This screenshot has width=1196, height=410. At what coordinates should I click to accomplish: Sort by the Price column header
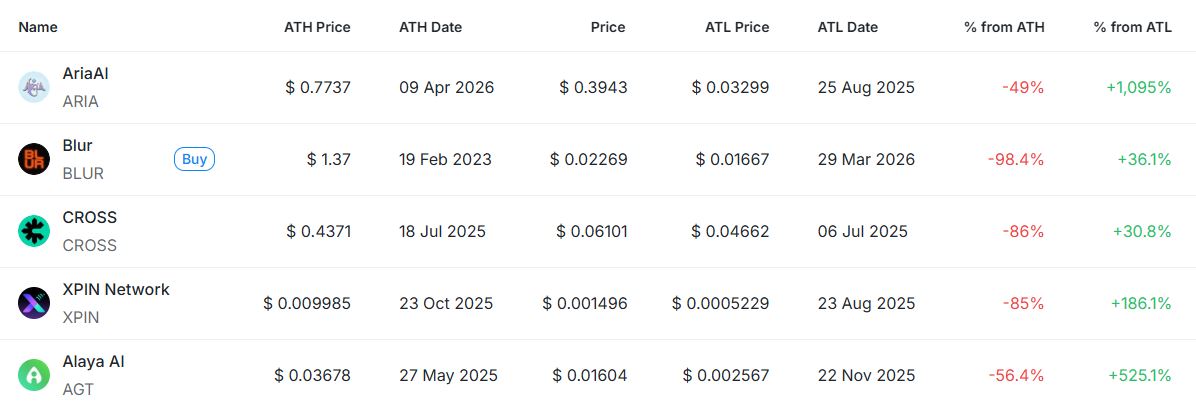pyautogui.click(x=607, y=27)
